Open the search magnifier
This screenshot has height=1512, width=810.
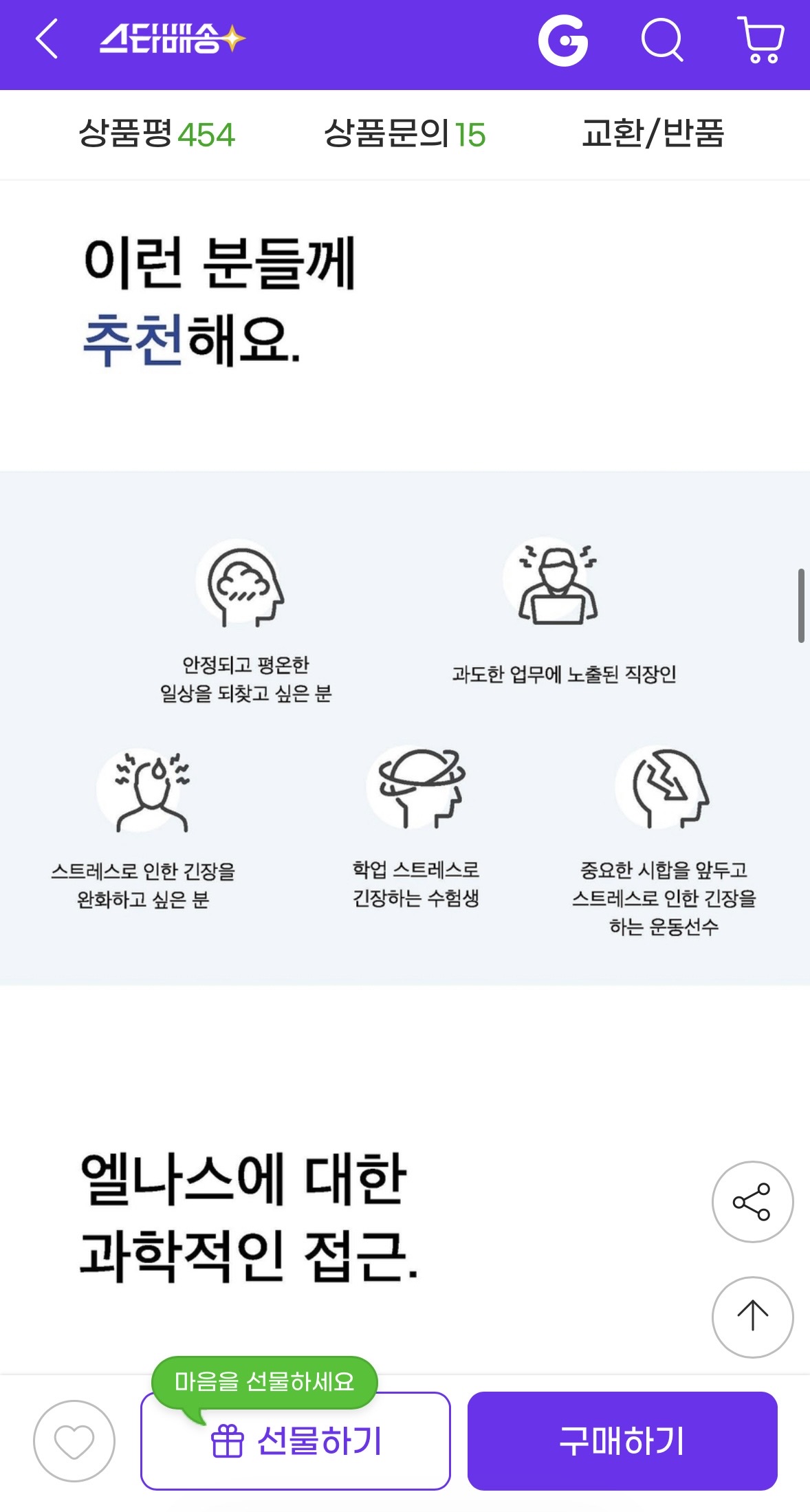click(x=661, y=41)
